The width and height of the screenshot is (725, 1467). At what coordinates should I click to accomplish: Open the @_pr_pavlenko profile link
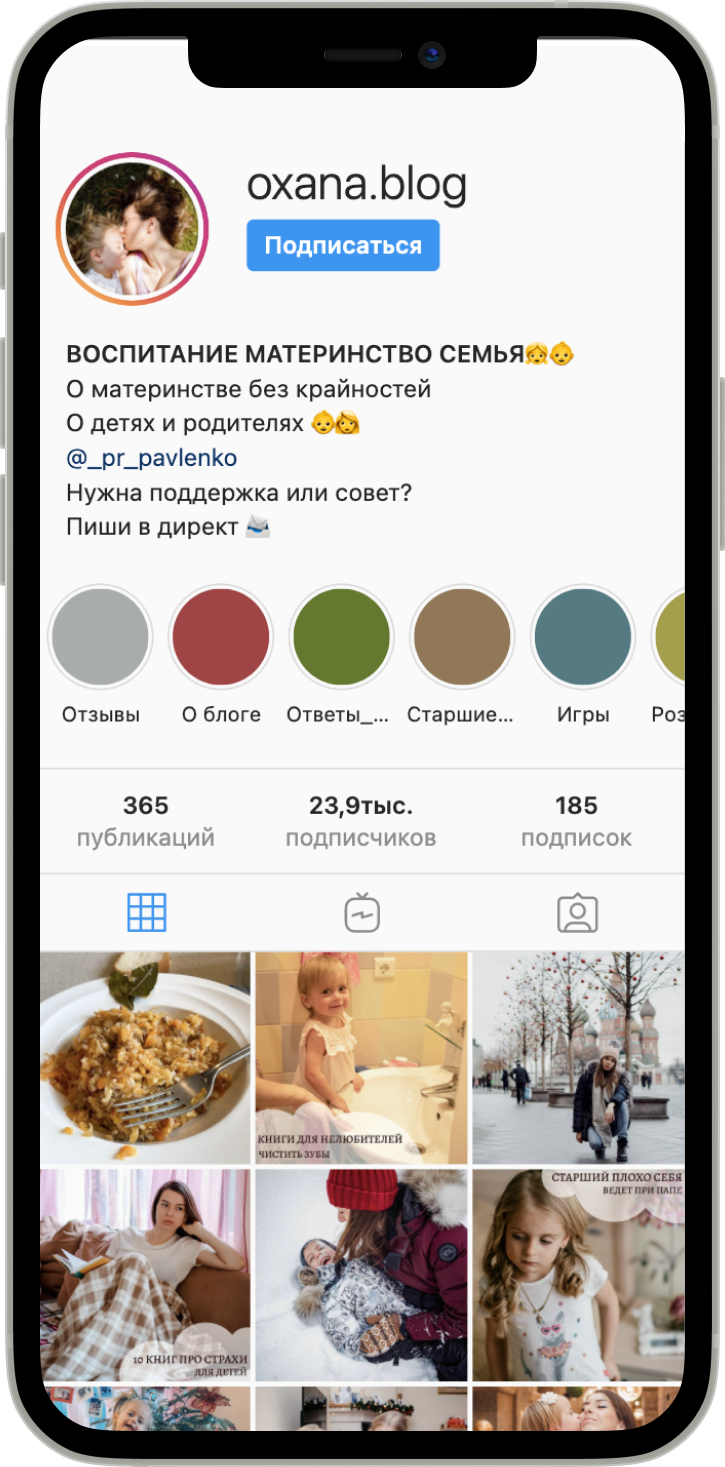pyautogui.click(x=151, y=459)
